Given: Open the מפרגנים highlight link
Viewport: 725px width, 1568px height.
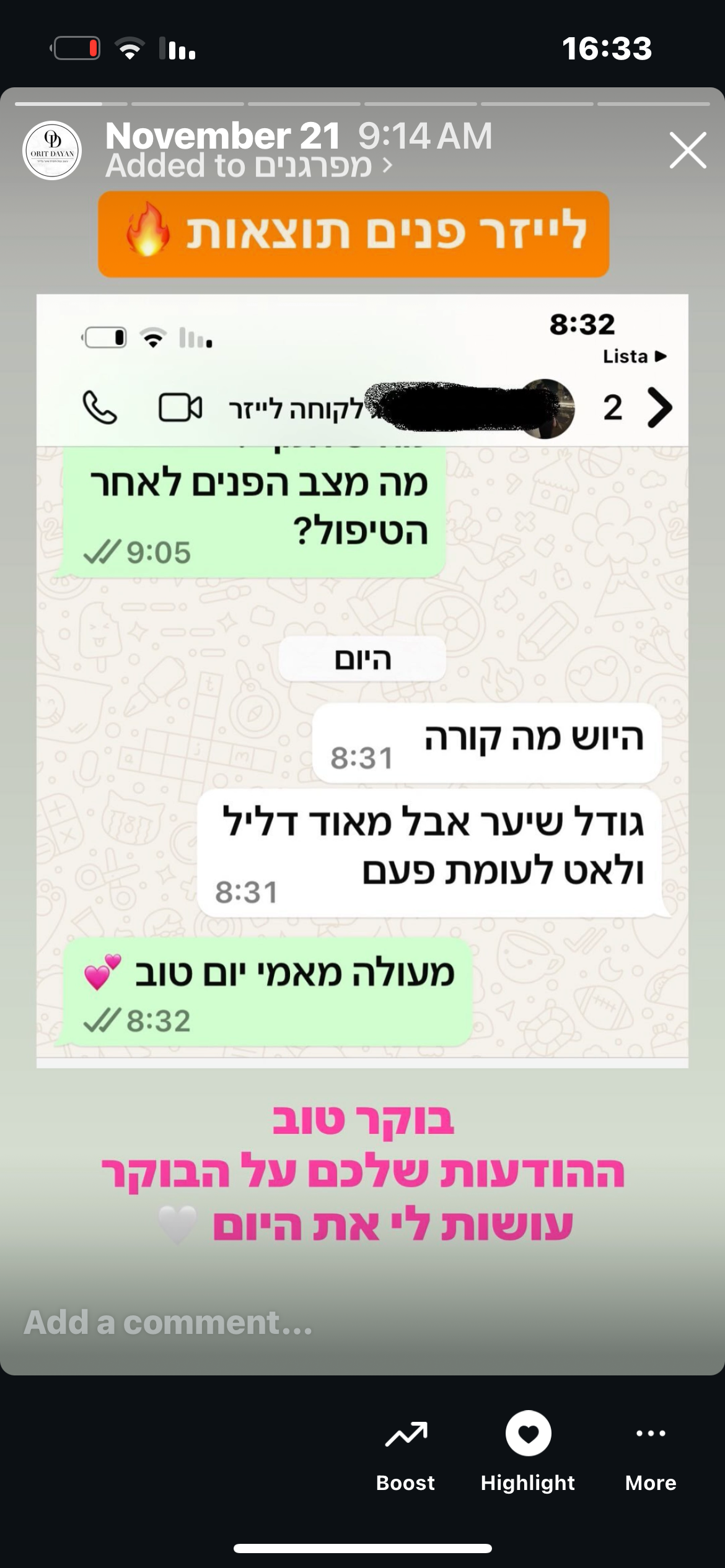Looking at the screenshot, I should click(248, 166).
